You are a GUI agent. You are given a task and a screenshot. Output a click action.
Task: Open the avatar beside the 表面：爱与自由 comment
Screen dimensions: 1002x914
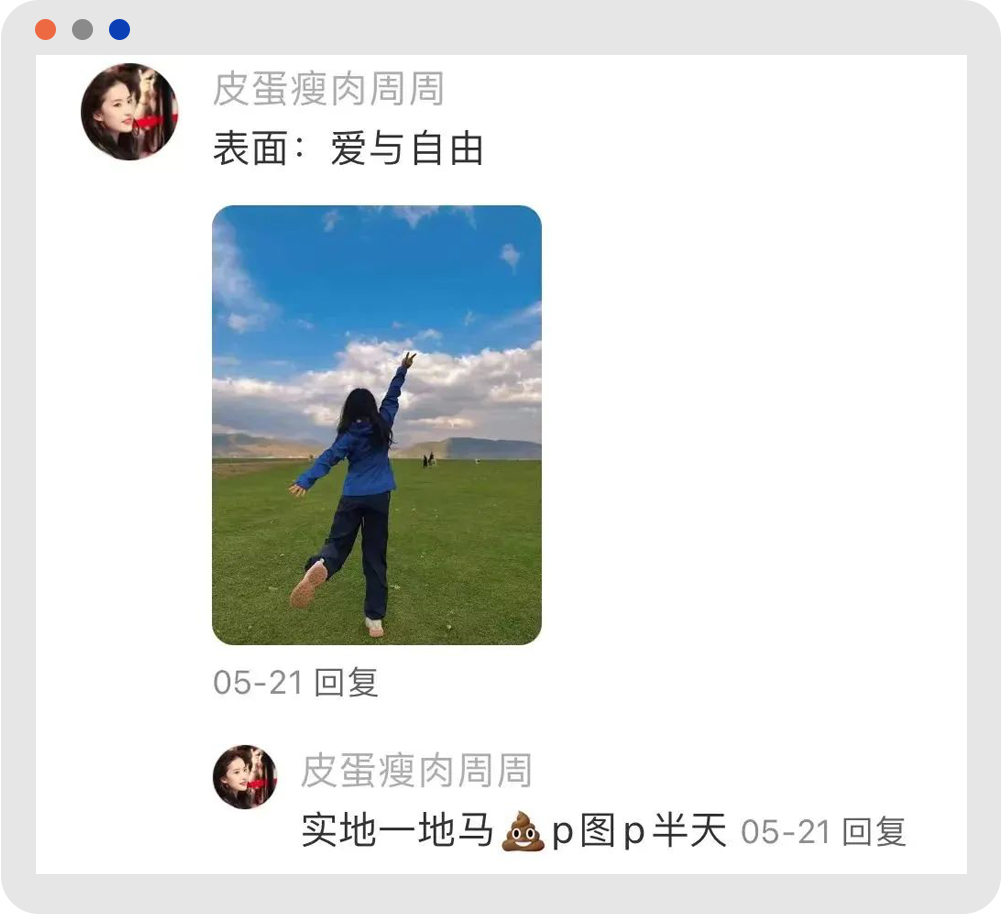[x=129, y=112]
